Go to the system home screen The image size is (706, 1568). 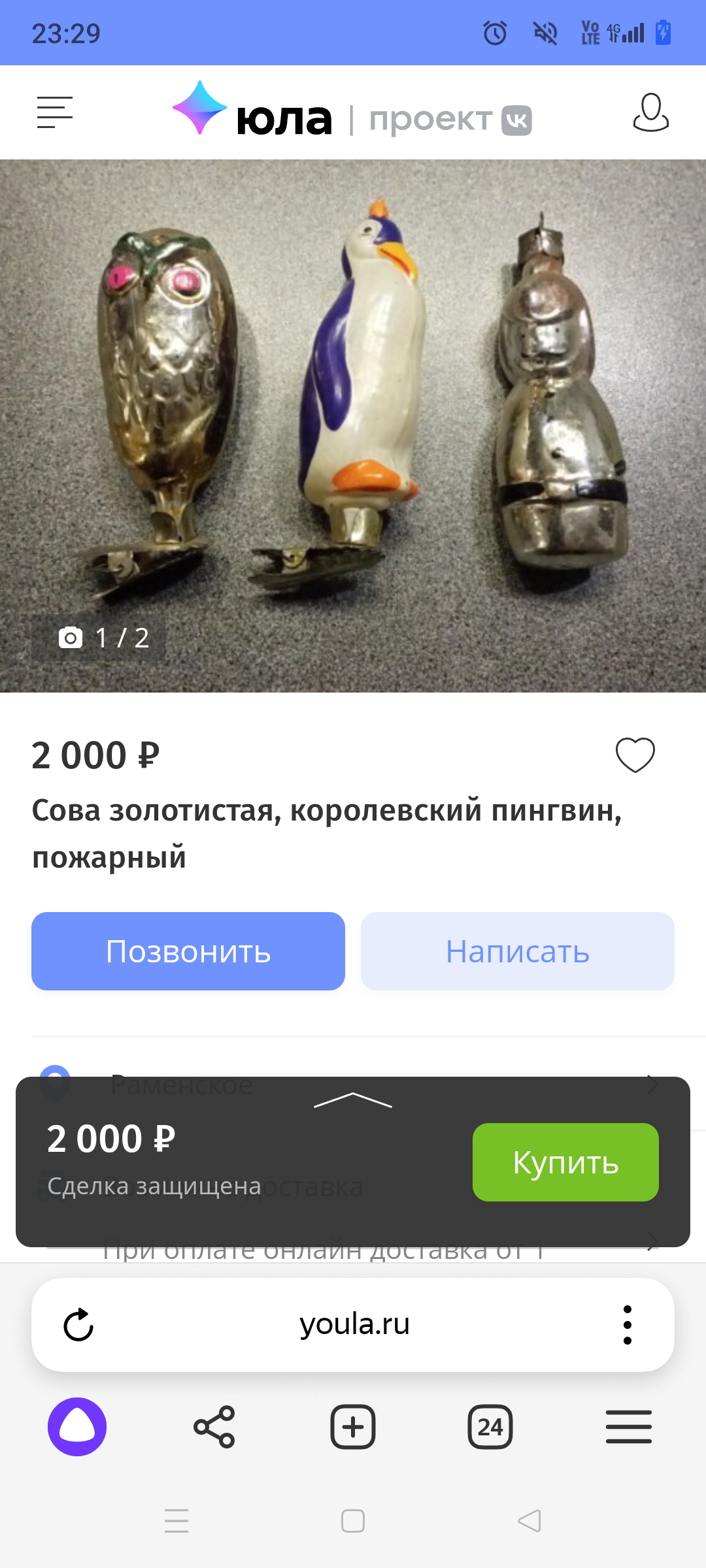353,1521
